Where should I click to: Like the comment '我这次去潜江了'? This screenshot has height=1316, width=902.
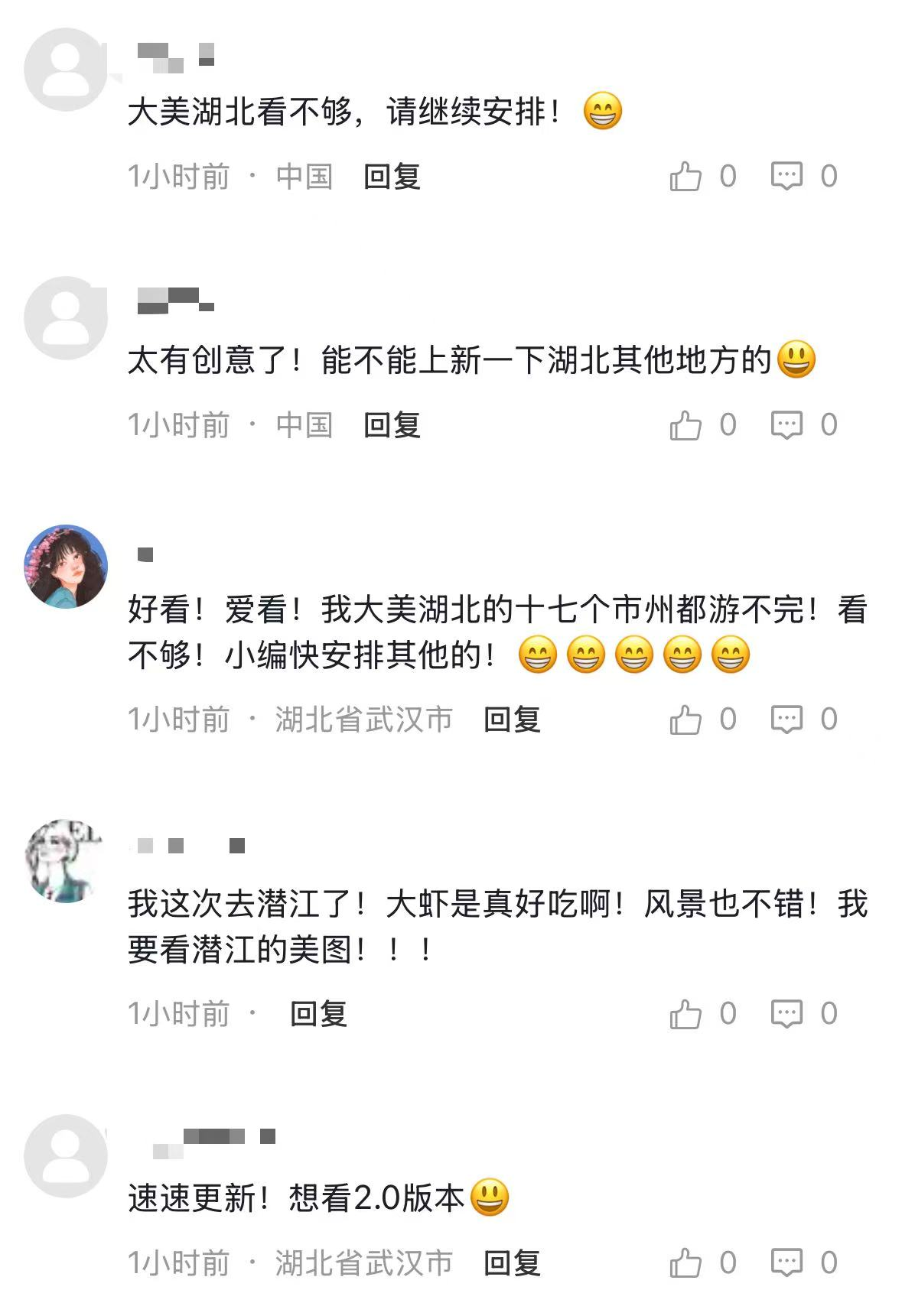pyautogui.click(x=685, y=1014)
